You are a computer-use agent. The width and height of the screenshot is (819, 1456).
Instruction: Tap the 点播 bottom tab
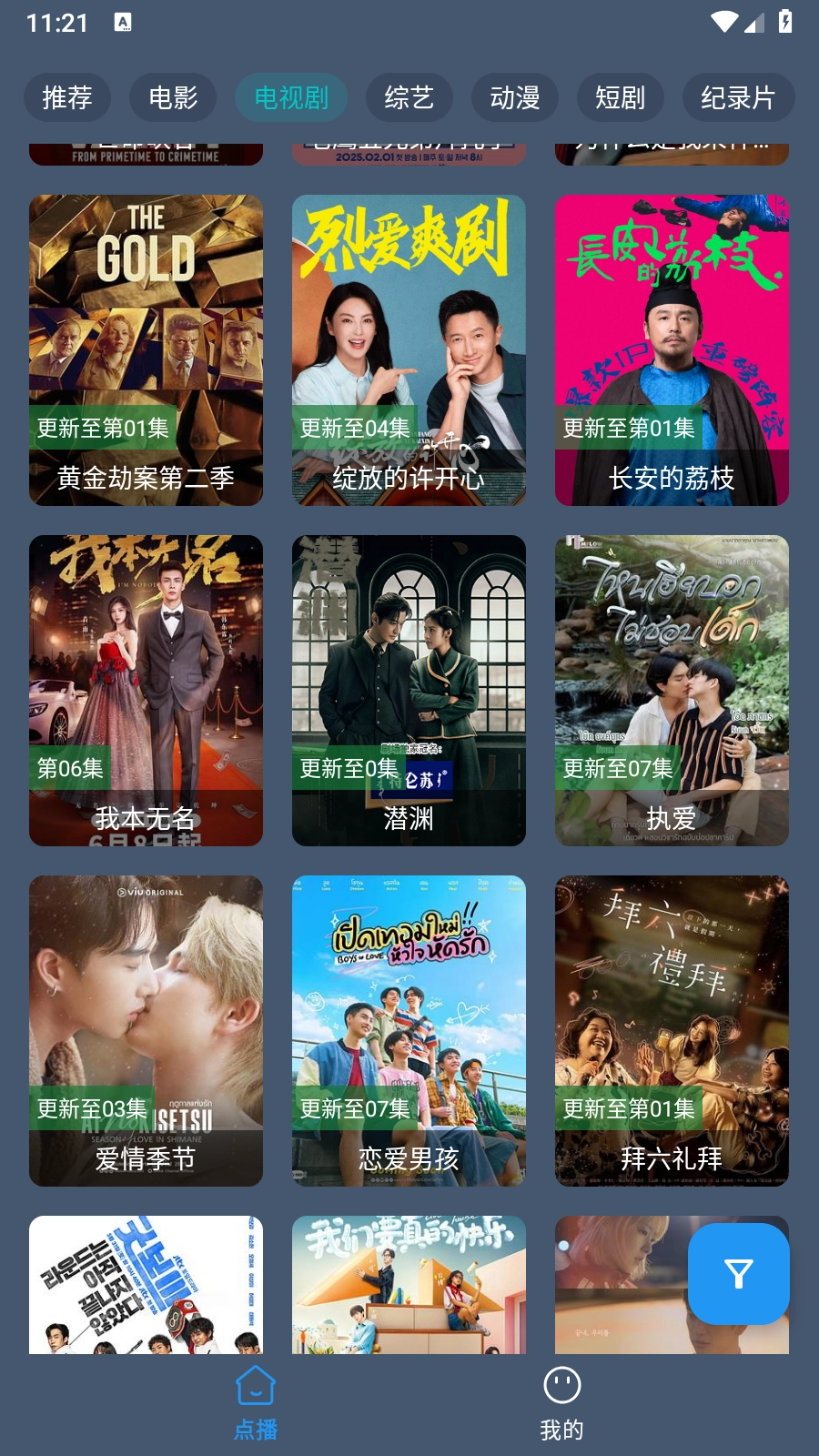click(256, 1404)
